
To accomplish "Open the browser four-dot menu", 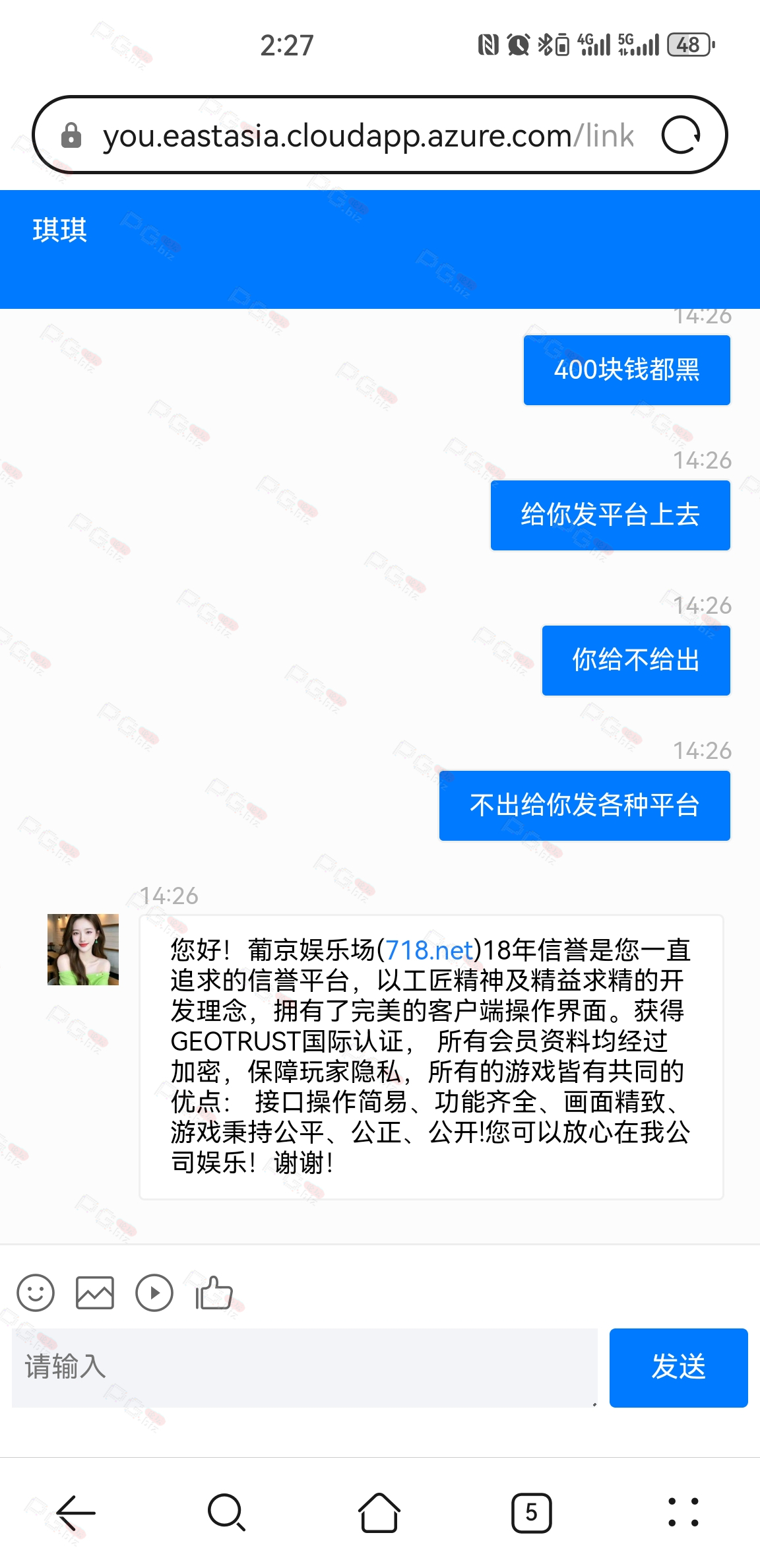I will pos(683,1512).
